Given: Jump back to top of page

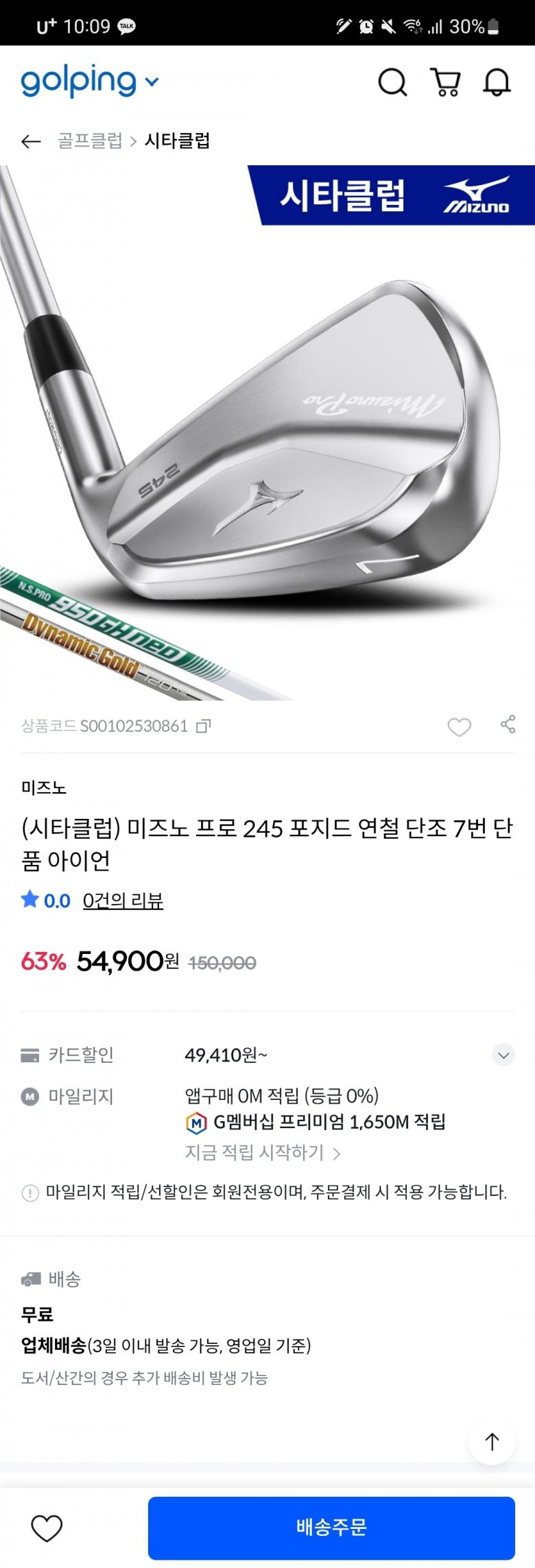Looking at the screenshot, I should (492, 1442).
